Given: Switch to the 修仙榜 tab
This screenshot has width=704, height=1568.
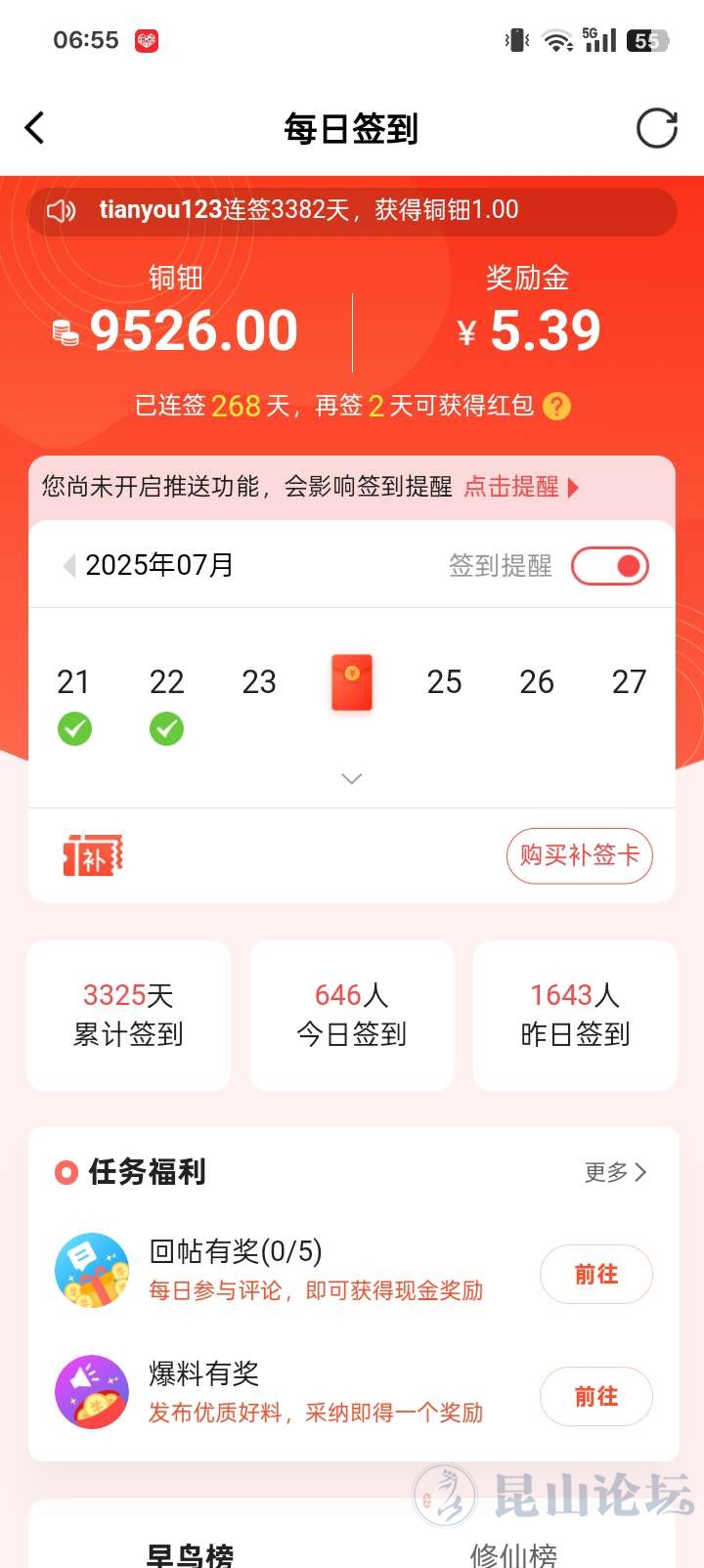Looking at the screenshot, I should tap(513, 1552).
